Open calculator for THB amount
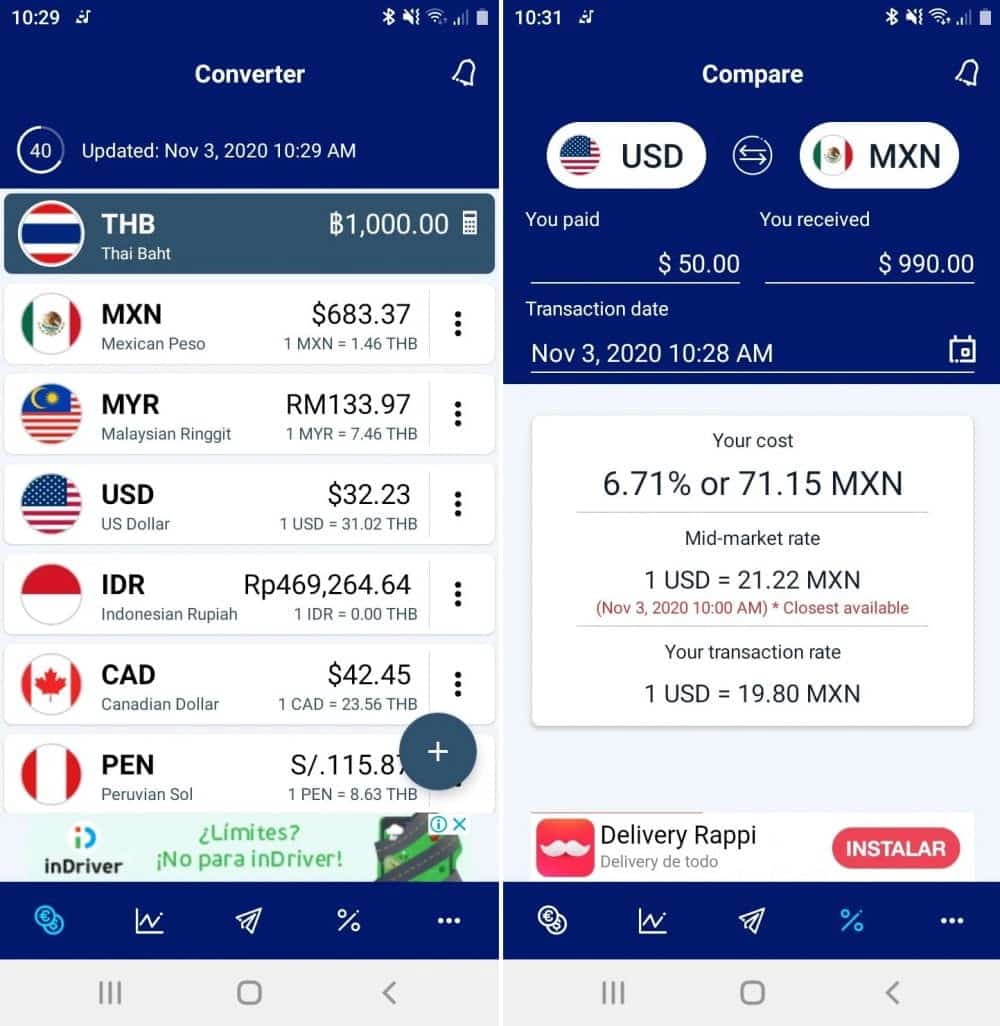 tap(470, 223)
